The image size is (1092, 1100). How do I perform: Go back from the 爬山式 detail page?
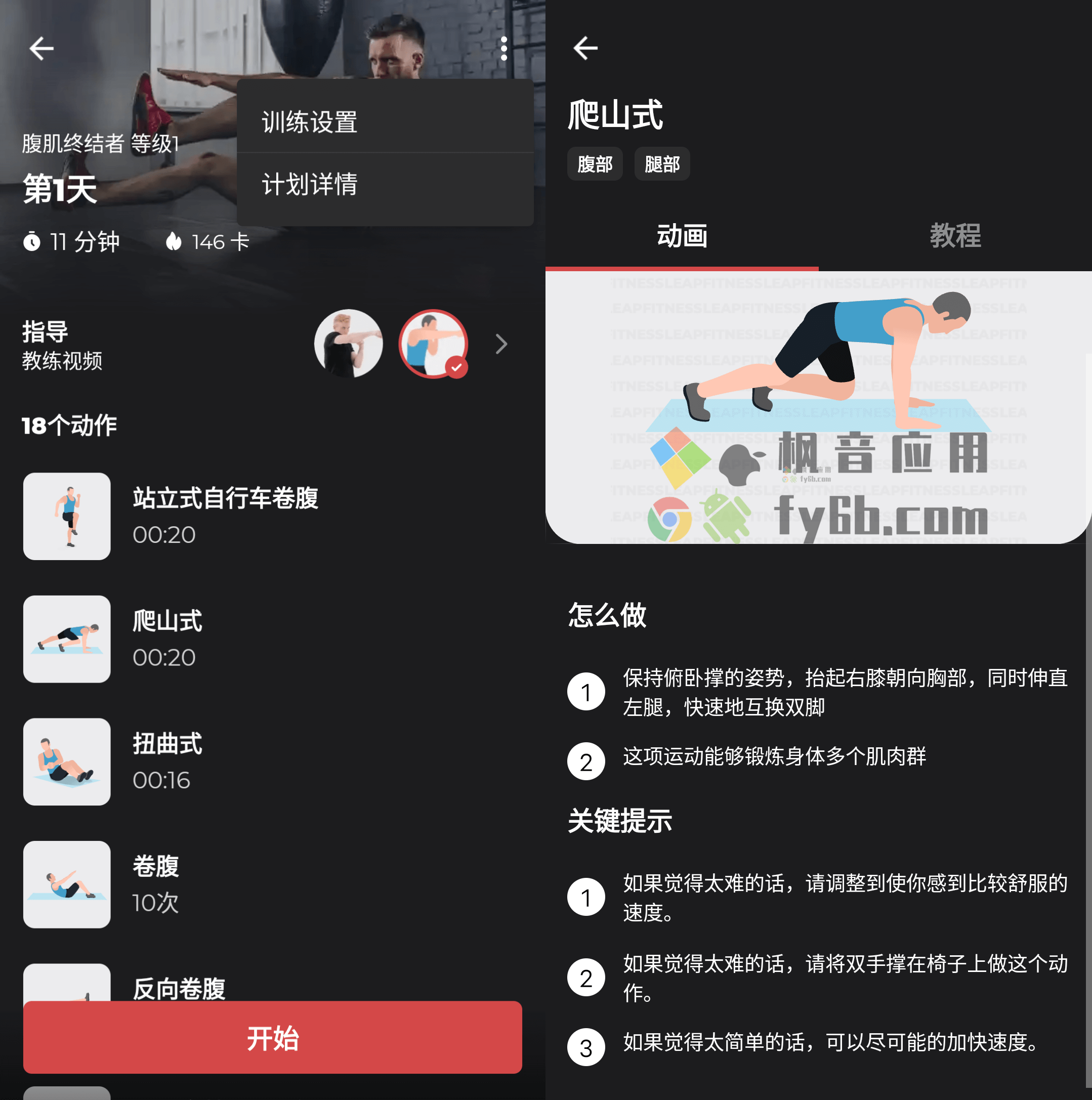(585, 48)
